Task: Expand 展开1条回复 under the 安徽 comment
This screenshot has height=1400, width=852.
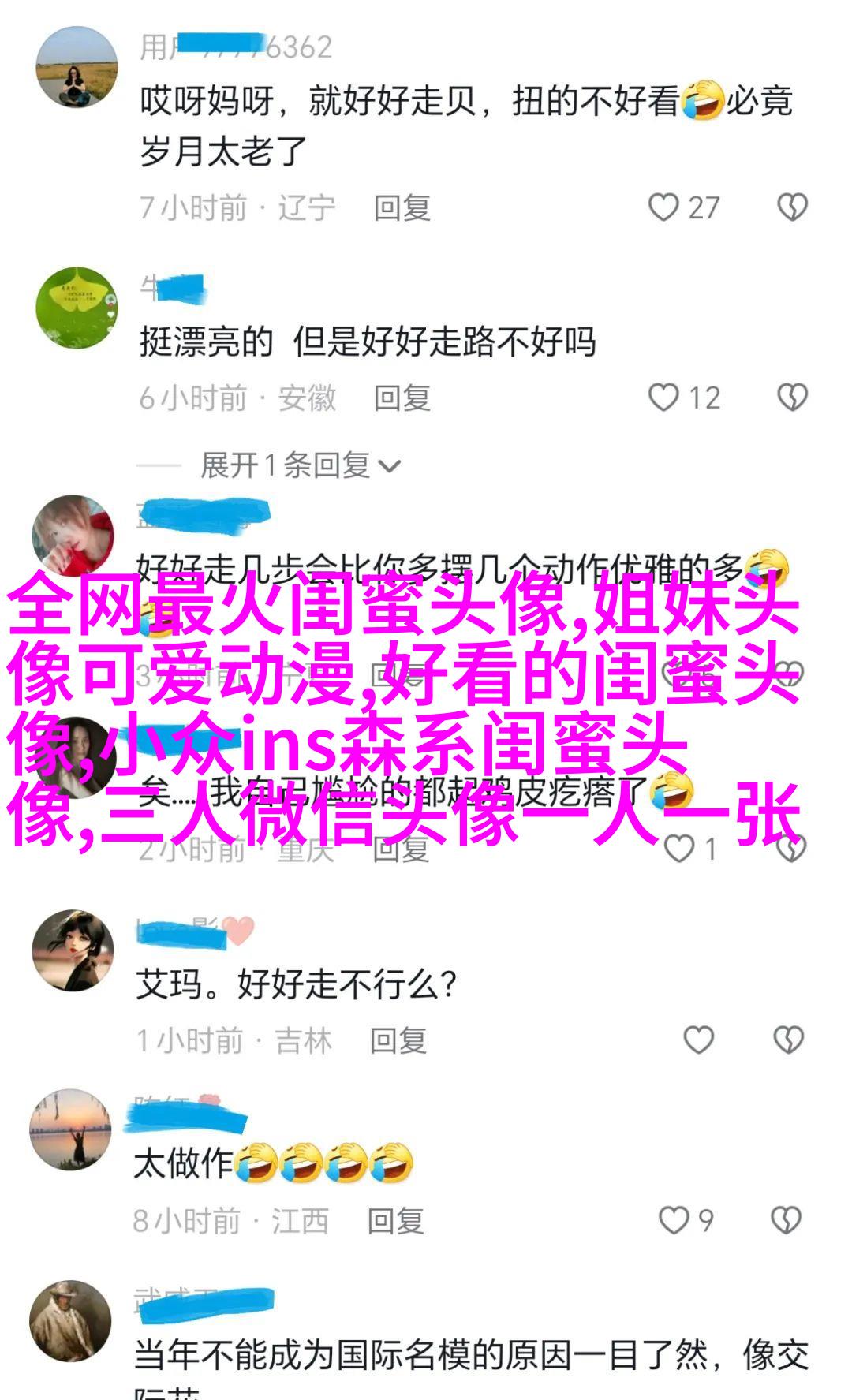Action: 300,465
